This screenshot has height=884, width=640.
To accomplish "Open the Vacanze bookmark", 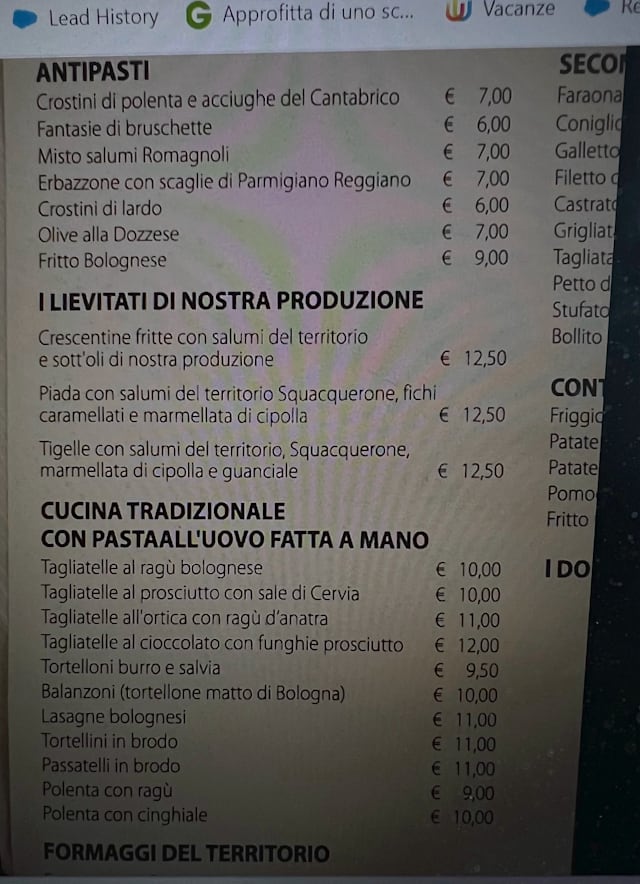I will tap(501, 10).
